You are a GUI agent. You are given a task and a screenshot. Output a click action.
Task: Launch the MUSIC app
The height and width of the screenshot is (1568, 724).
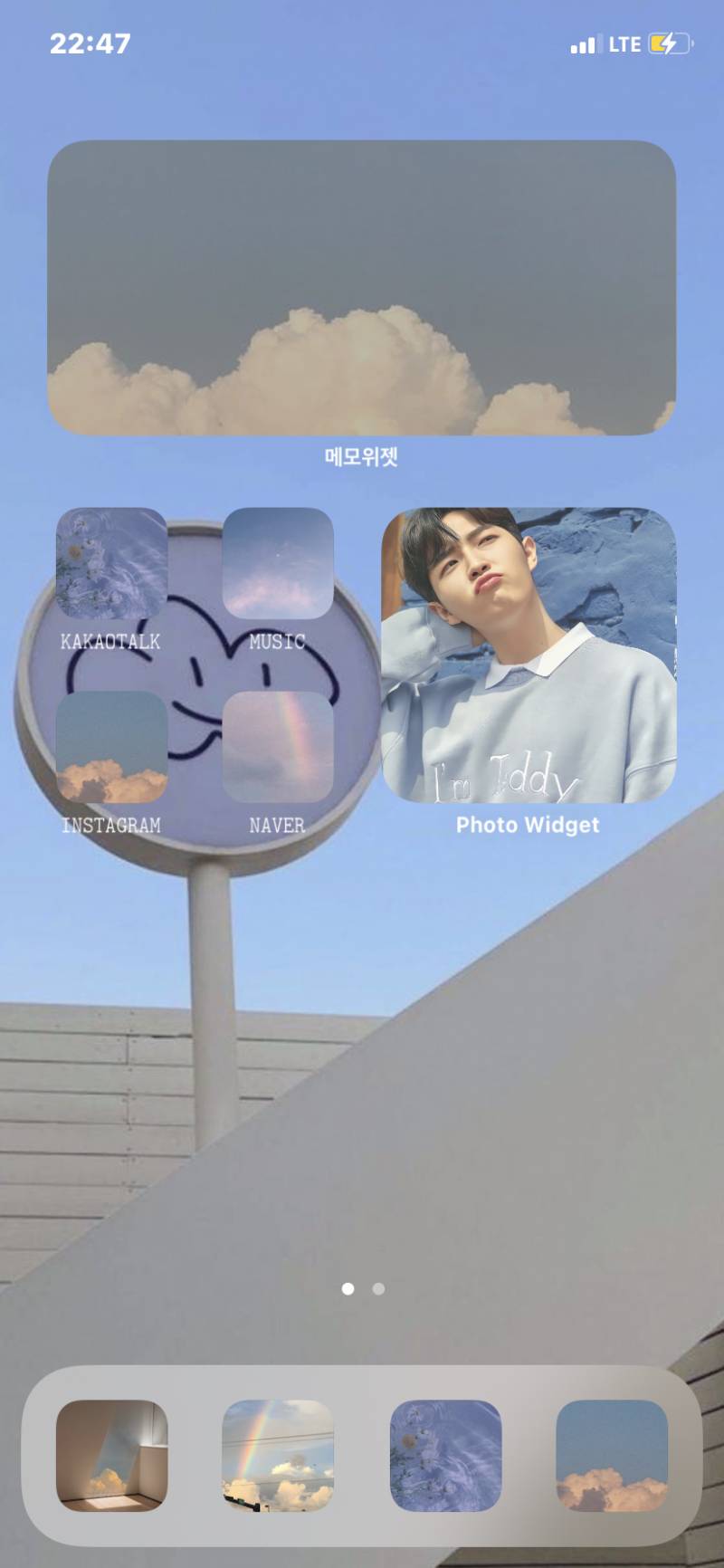[x=278, y=563]
